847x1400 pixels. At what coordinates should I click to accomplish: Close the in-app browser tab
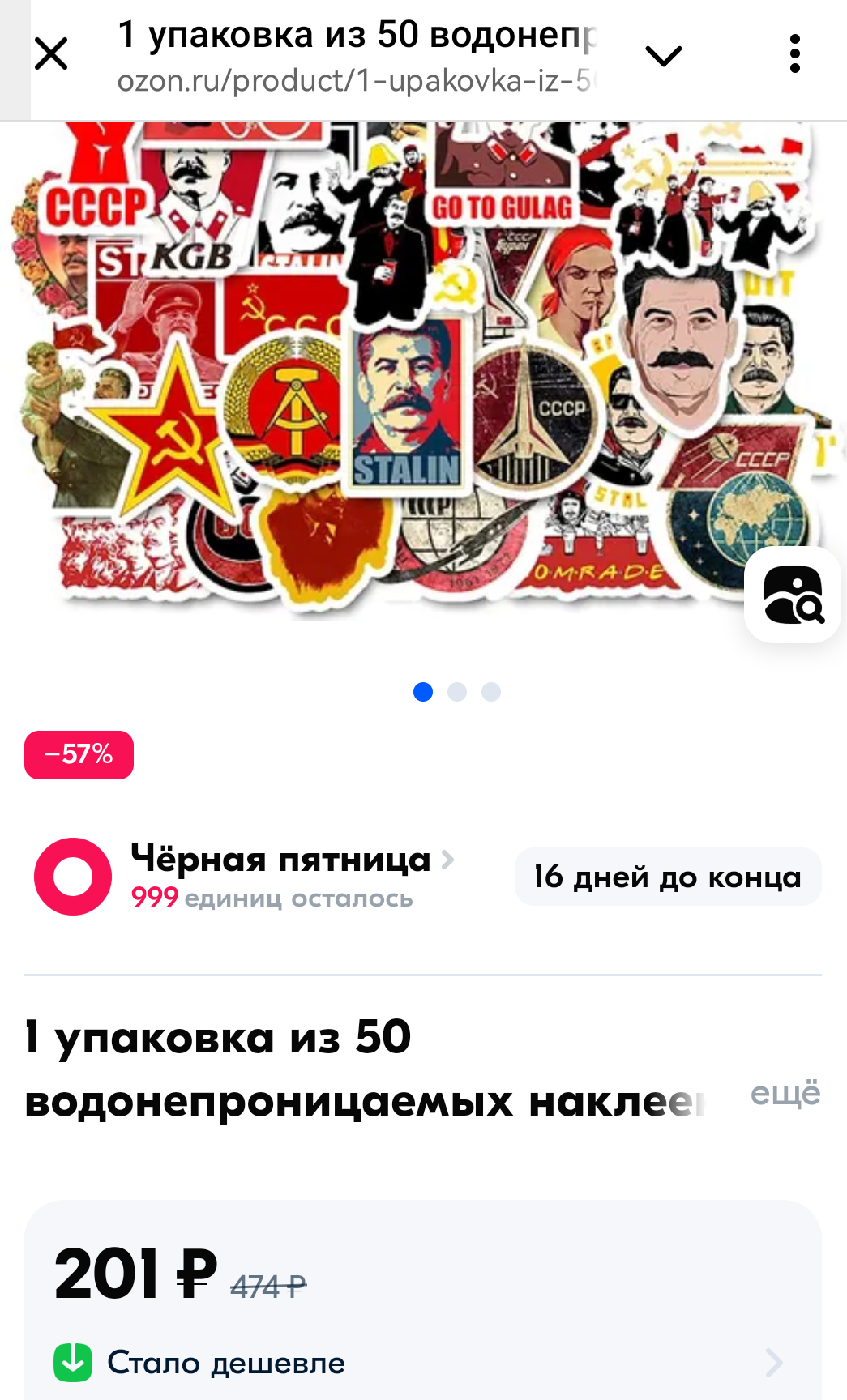click(x=51, y=54)
